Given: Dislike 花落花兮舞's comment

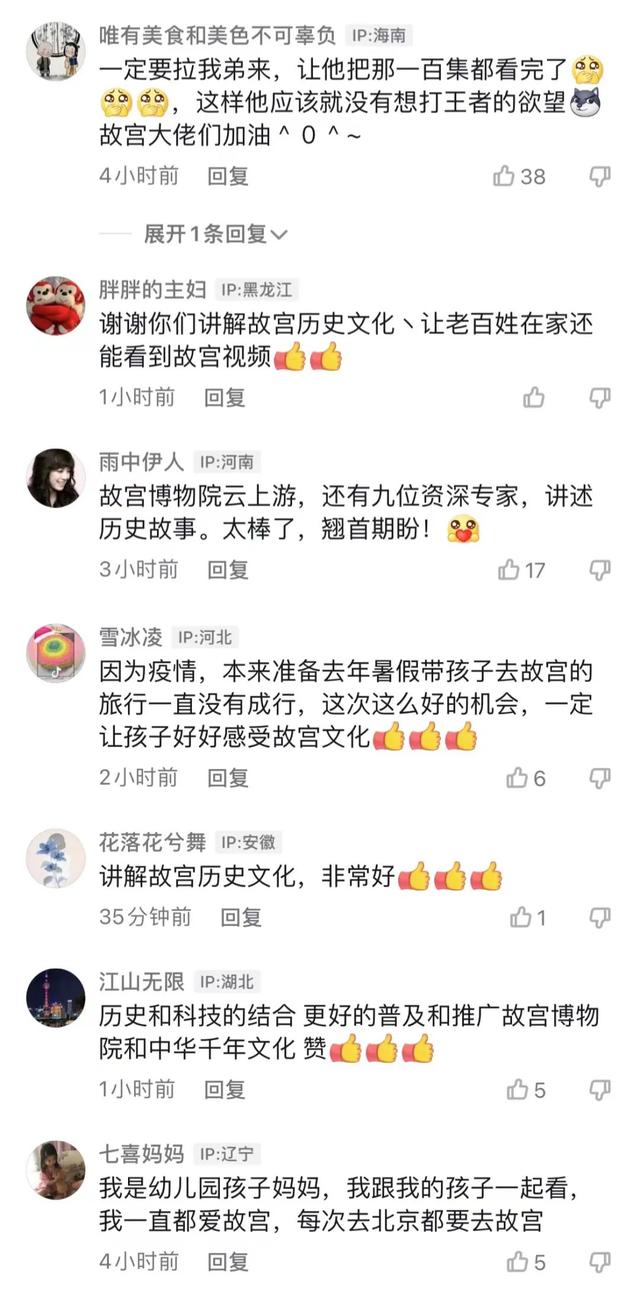Looking at the screenshot, I should (599, 917).
